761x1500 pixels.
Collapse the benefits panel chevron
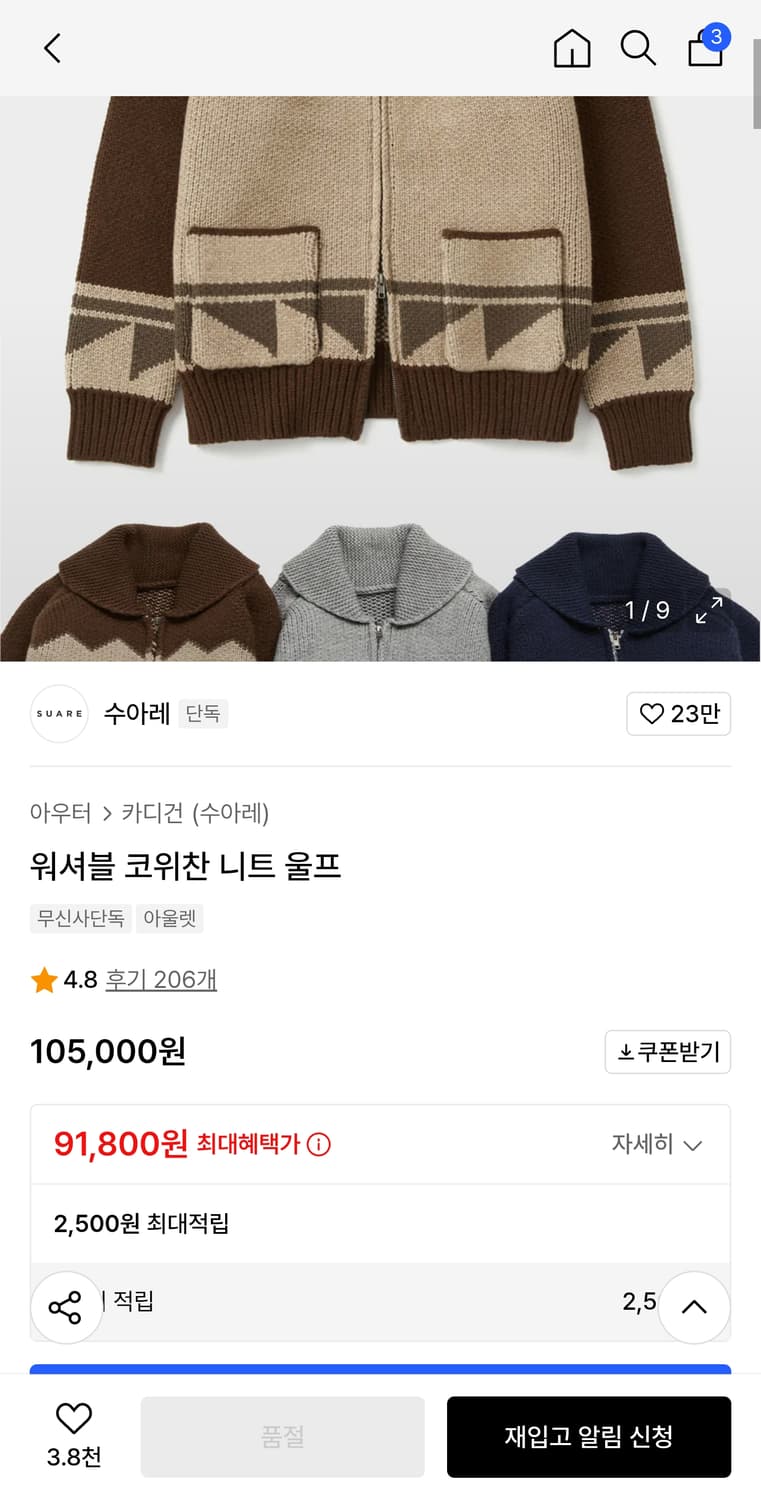[694, 1306]
